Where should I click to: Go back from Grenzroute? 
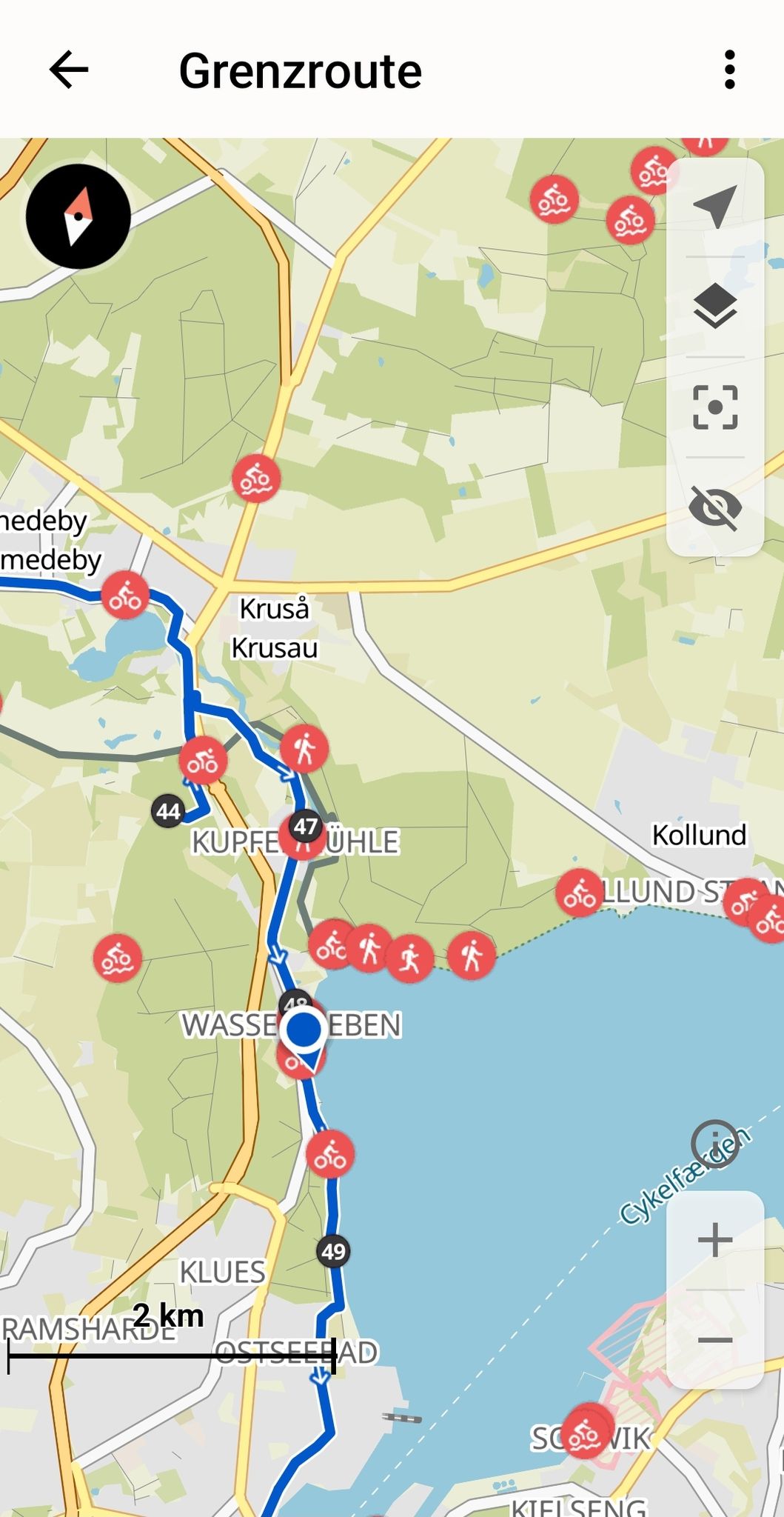pos(69,70)
